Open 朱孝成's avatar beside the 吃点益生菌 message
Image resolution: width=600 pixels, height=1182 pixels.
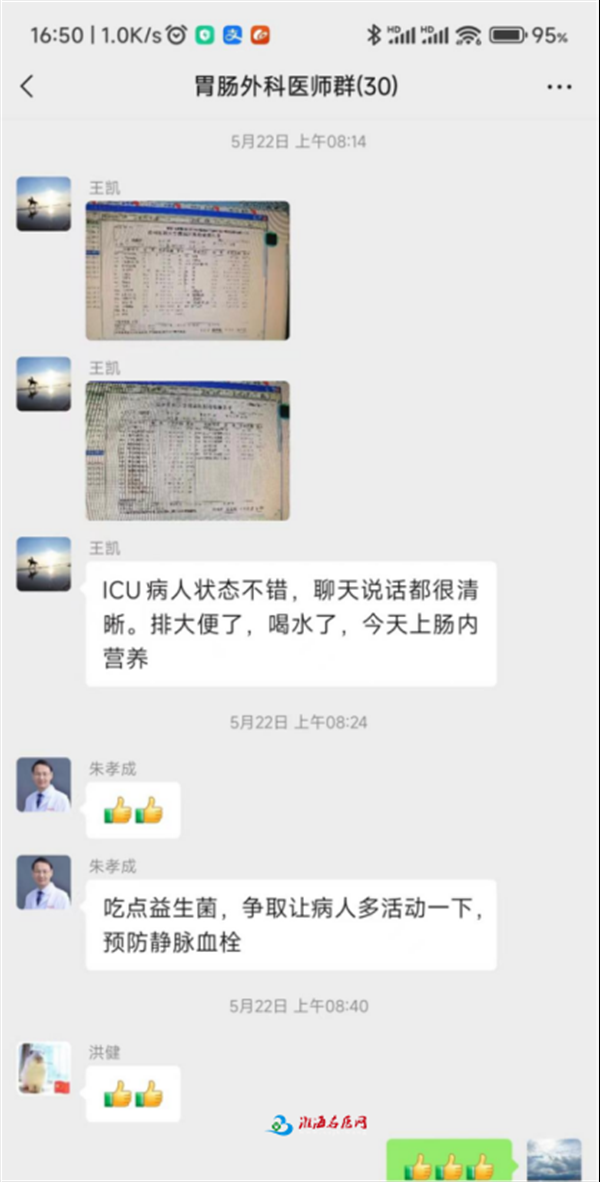tap(44, 882)
